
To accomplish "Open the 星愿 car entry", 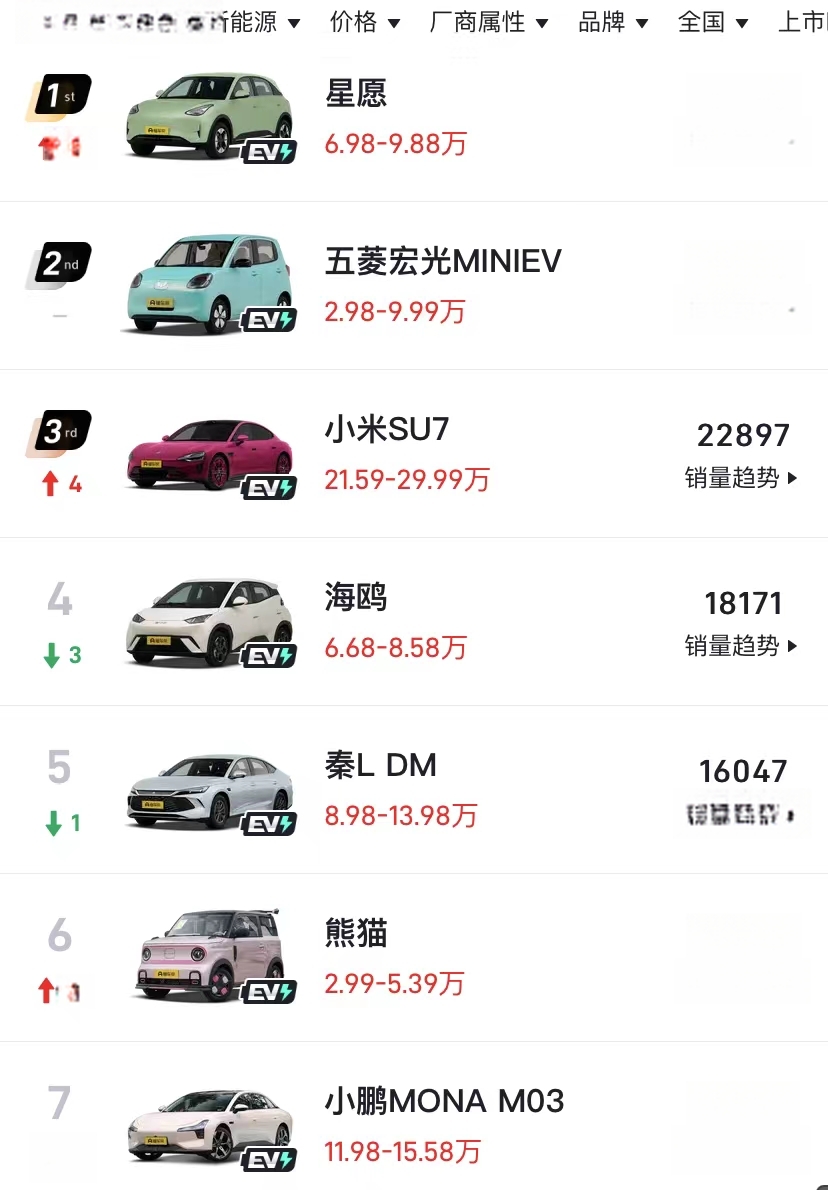I will (356, 94).
